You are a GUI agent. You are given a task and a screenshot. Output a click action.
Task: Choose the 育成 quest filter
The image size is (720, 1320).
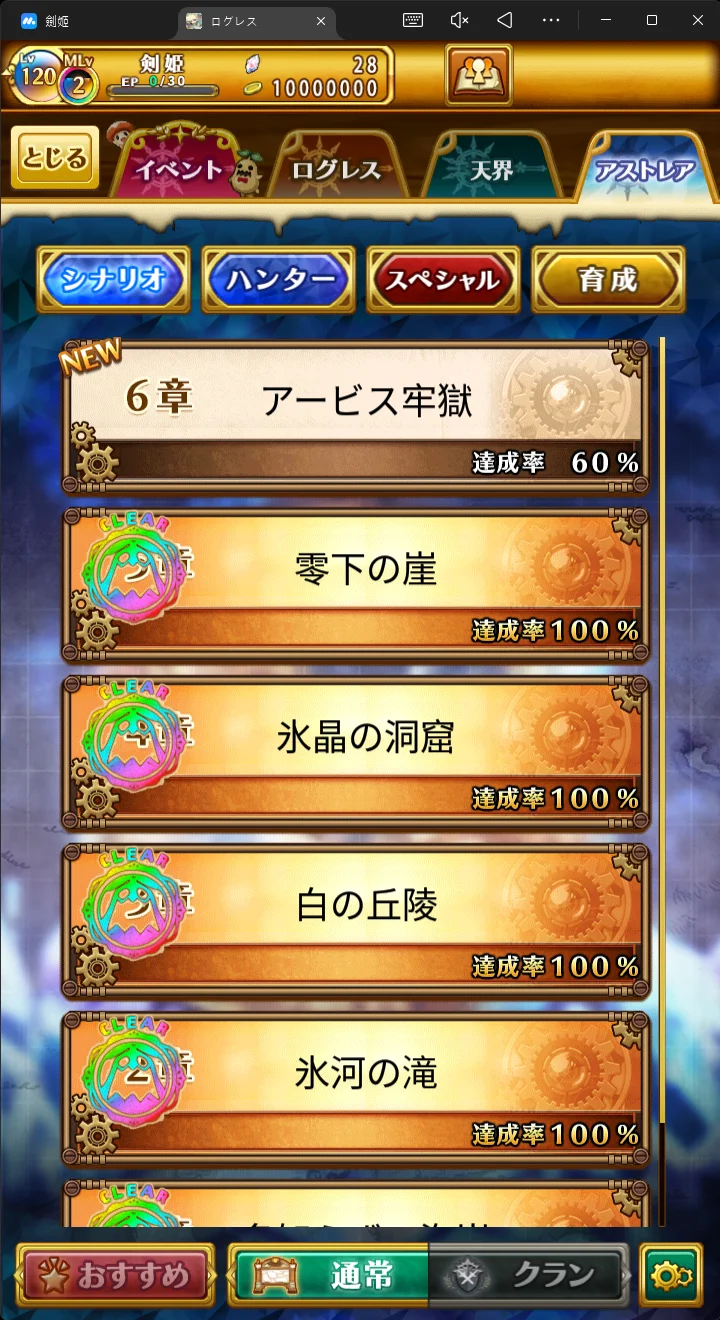[608, 280]
